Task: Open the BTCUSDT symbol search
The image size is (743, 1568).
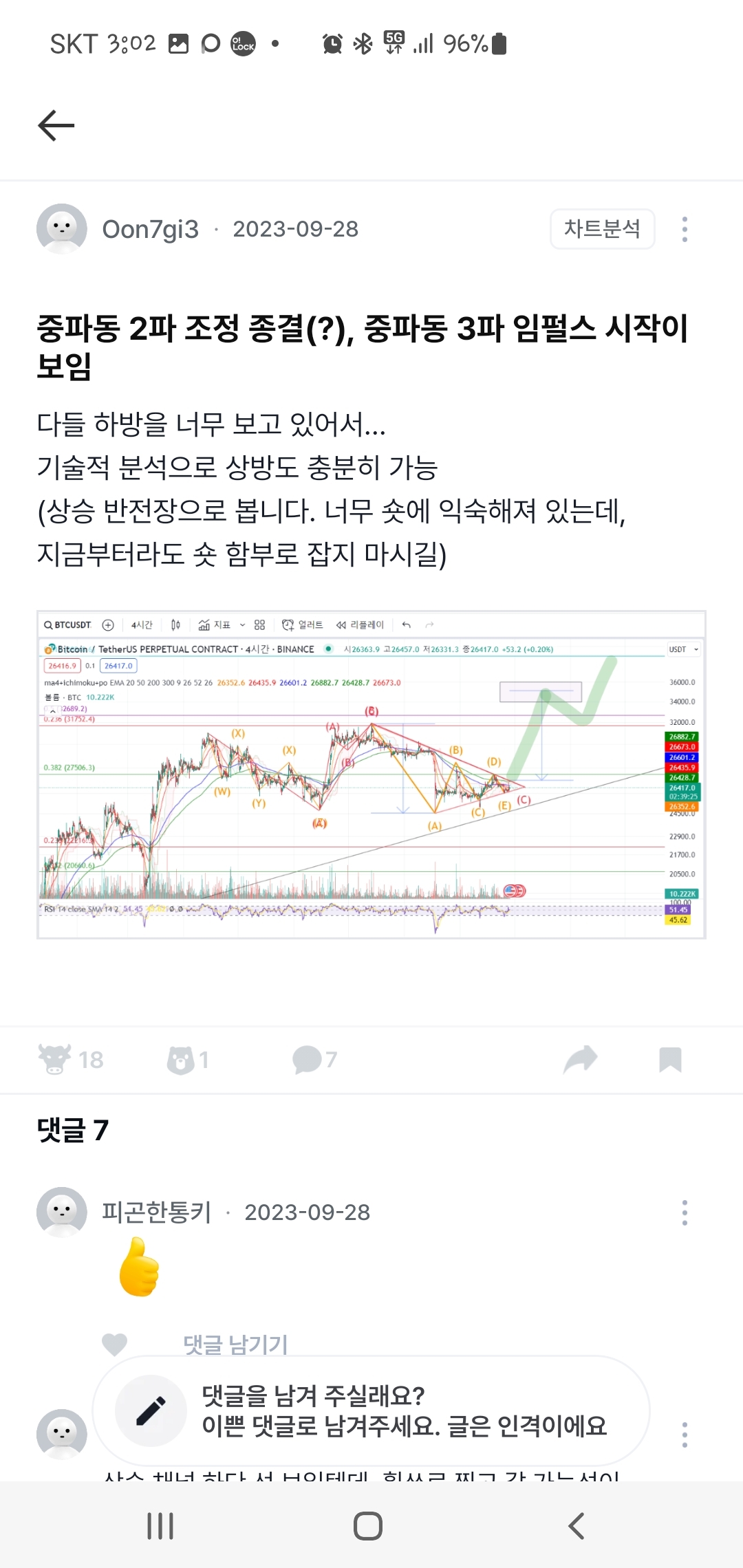Action: pos(69,626)
